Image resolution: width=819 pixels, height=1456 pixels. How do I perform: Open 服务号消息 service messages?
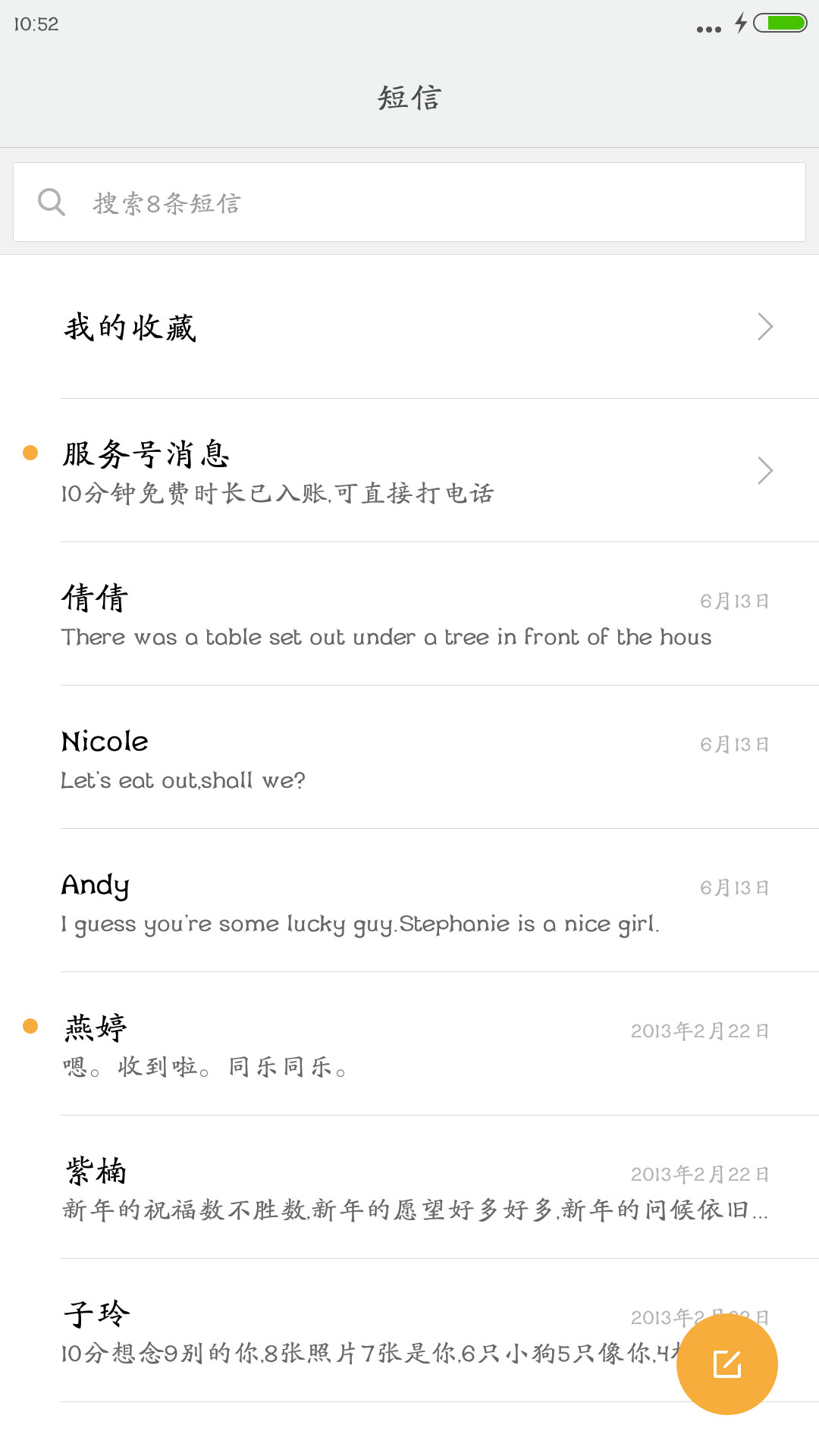click(409, 470)
